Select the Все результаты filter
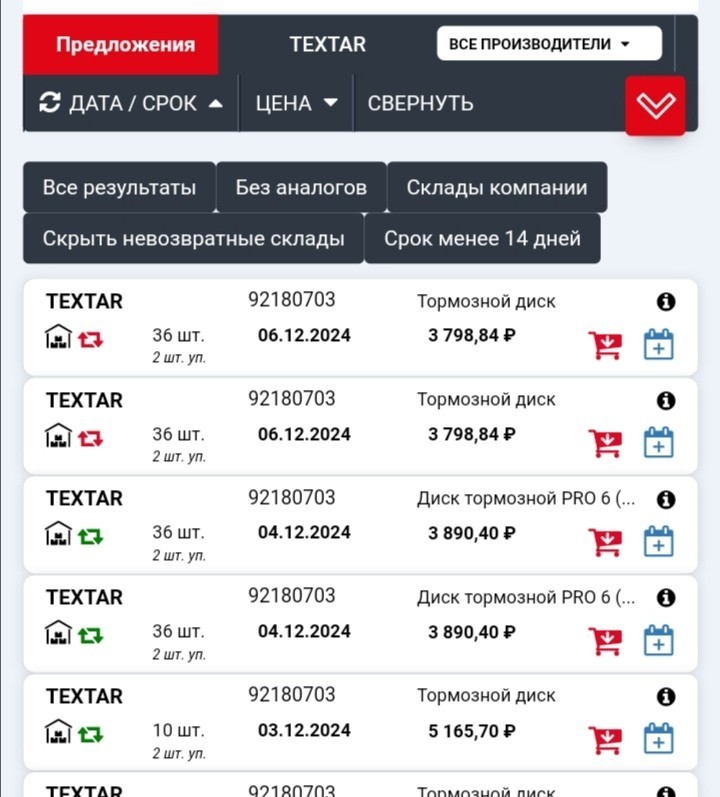Screen dimensions: 720x797 pyautogui.click(x=119, y=187)
